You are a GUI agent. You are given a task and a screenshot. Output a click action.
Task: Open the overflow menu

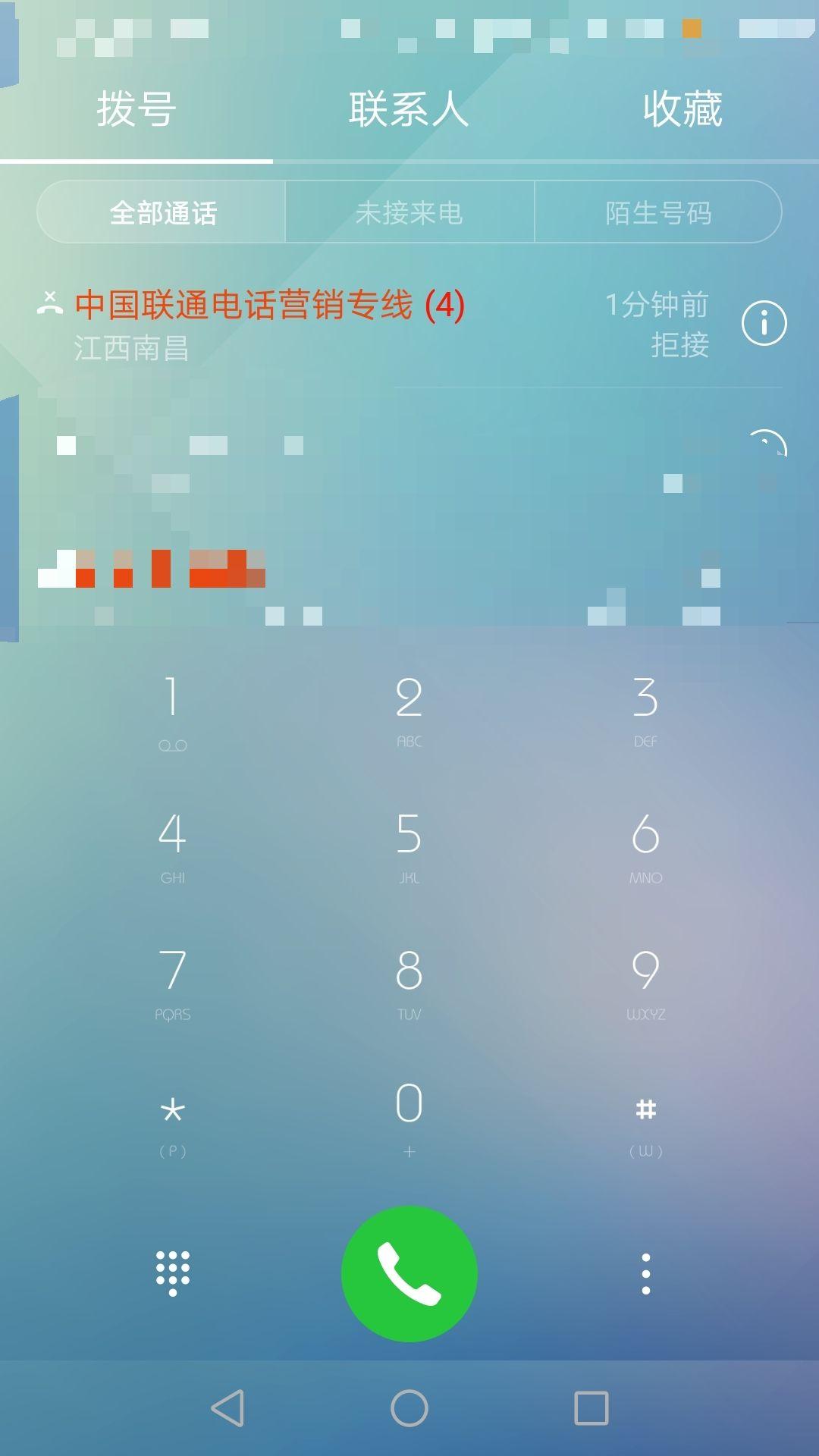click(645, 1274)
